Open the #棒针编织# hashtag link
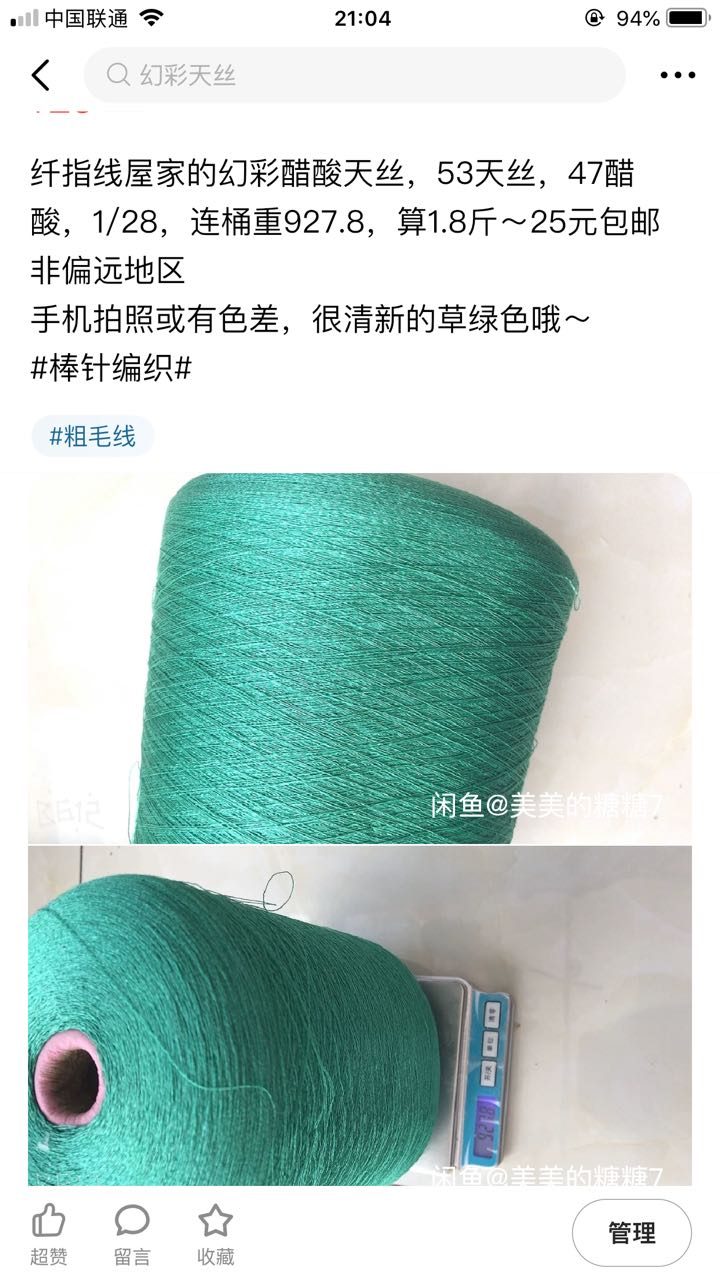Image resolution: width=720 pixels, height=1280 pixels. [111, 368]
